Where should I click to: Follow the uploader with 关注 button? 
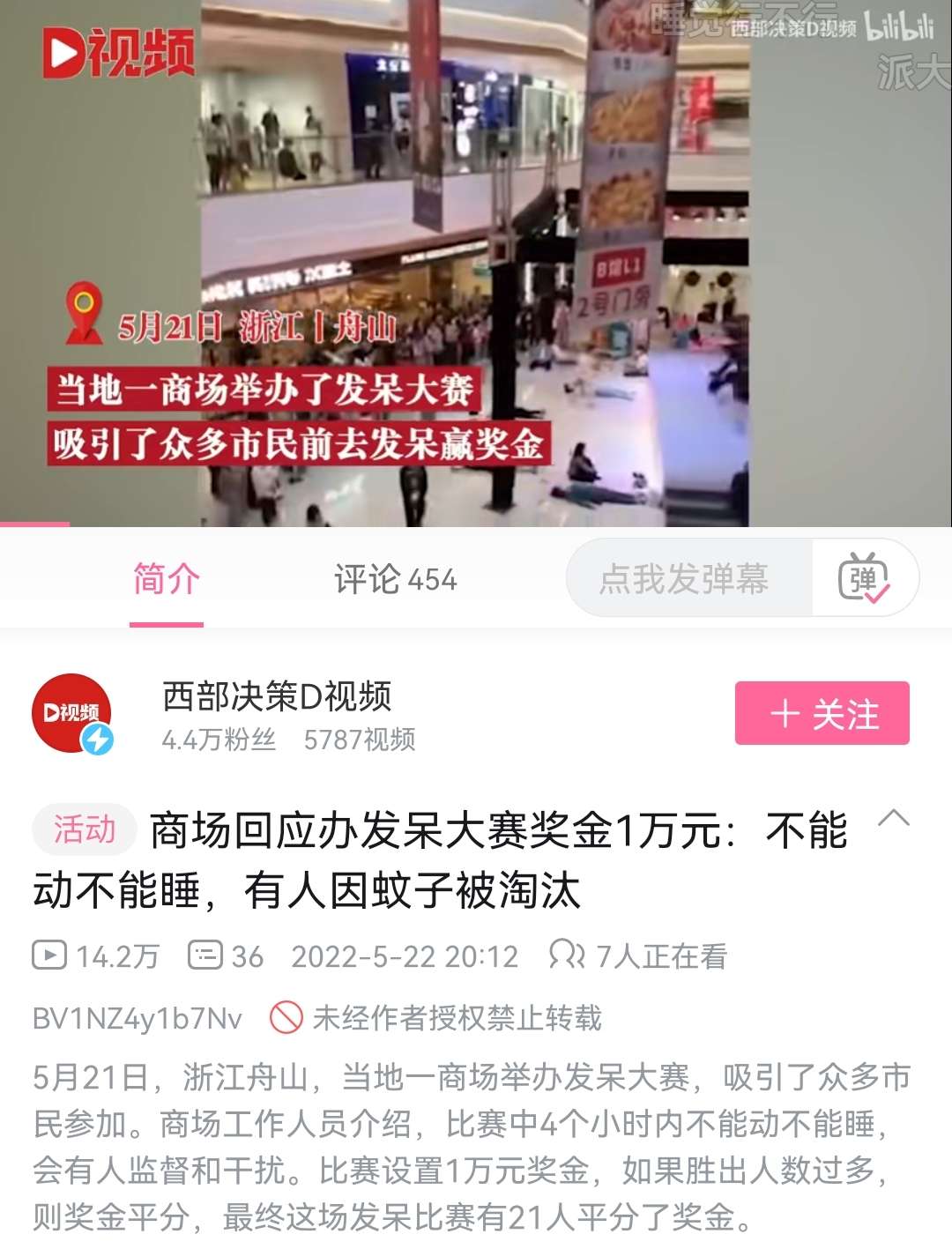pos(822,713)
